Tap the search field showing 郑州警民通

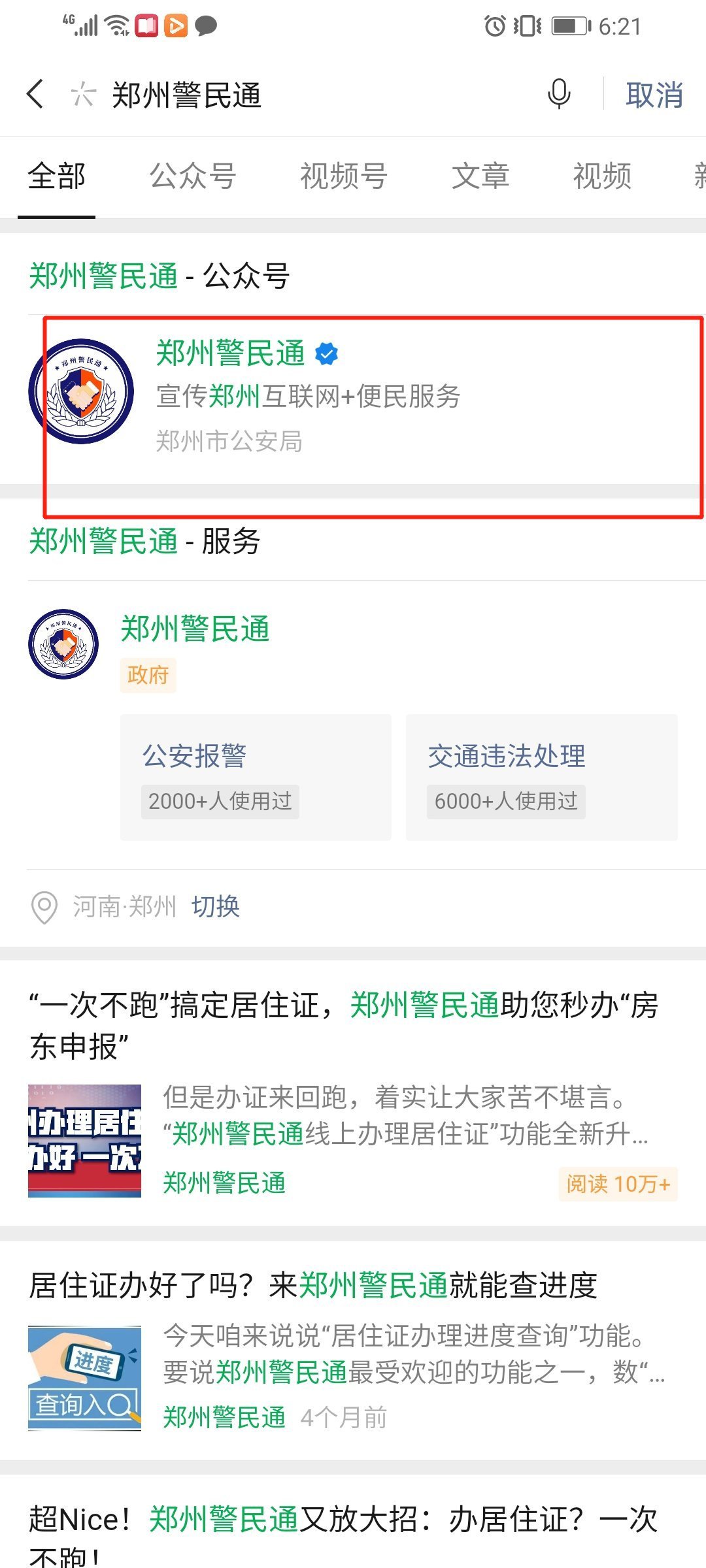click(x=294, y=95)
